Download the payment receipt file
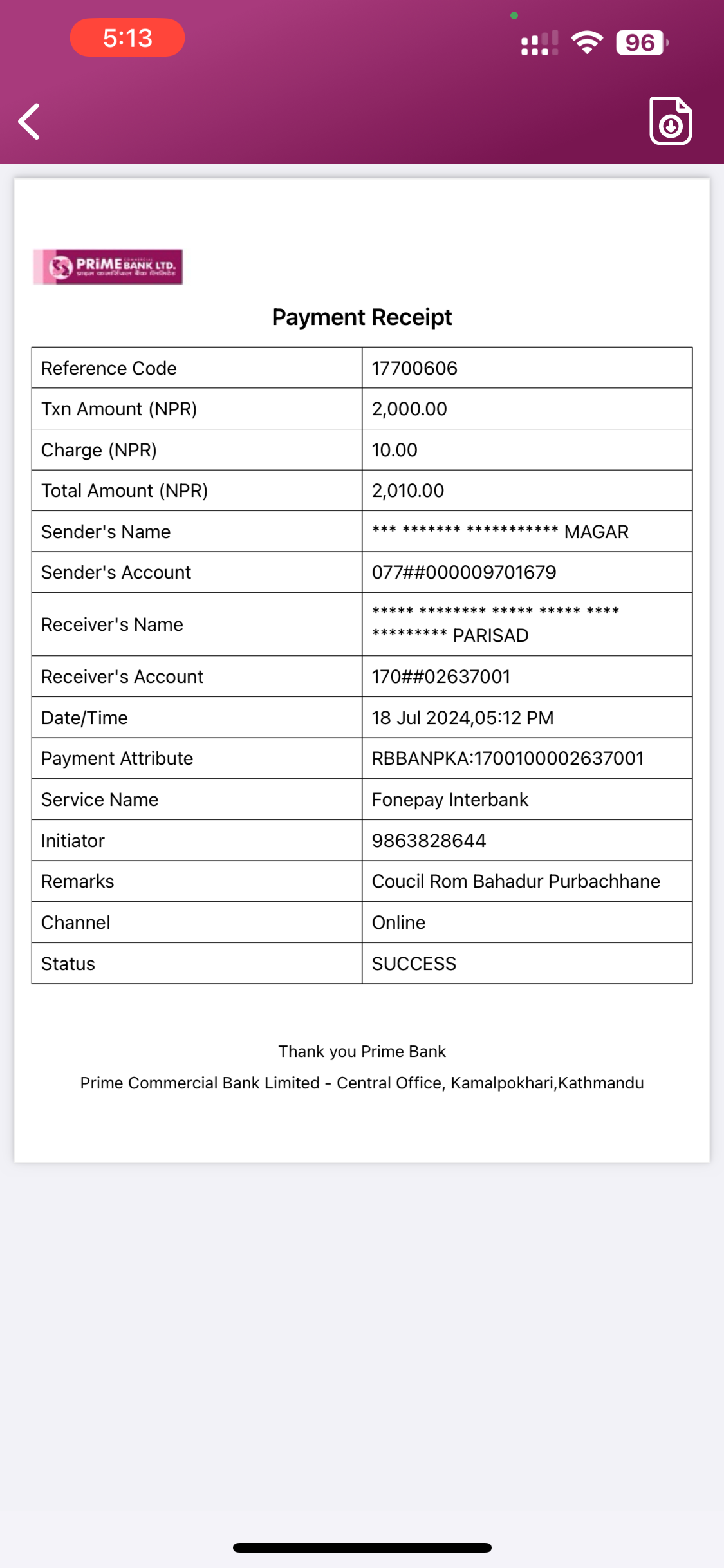This screenshot has width=724, height=1568. tap(670, 121)
